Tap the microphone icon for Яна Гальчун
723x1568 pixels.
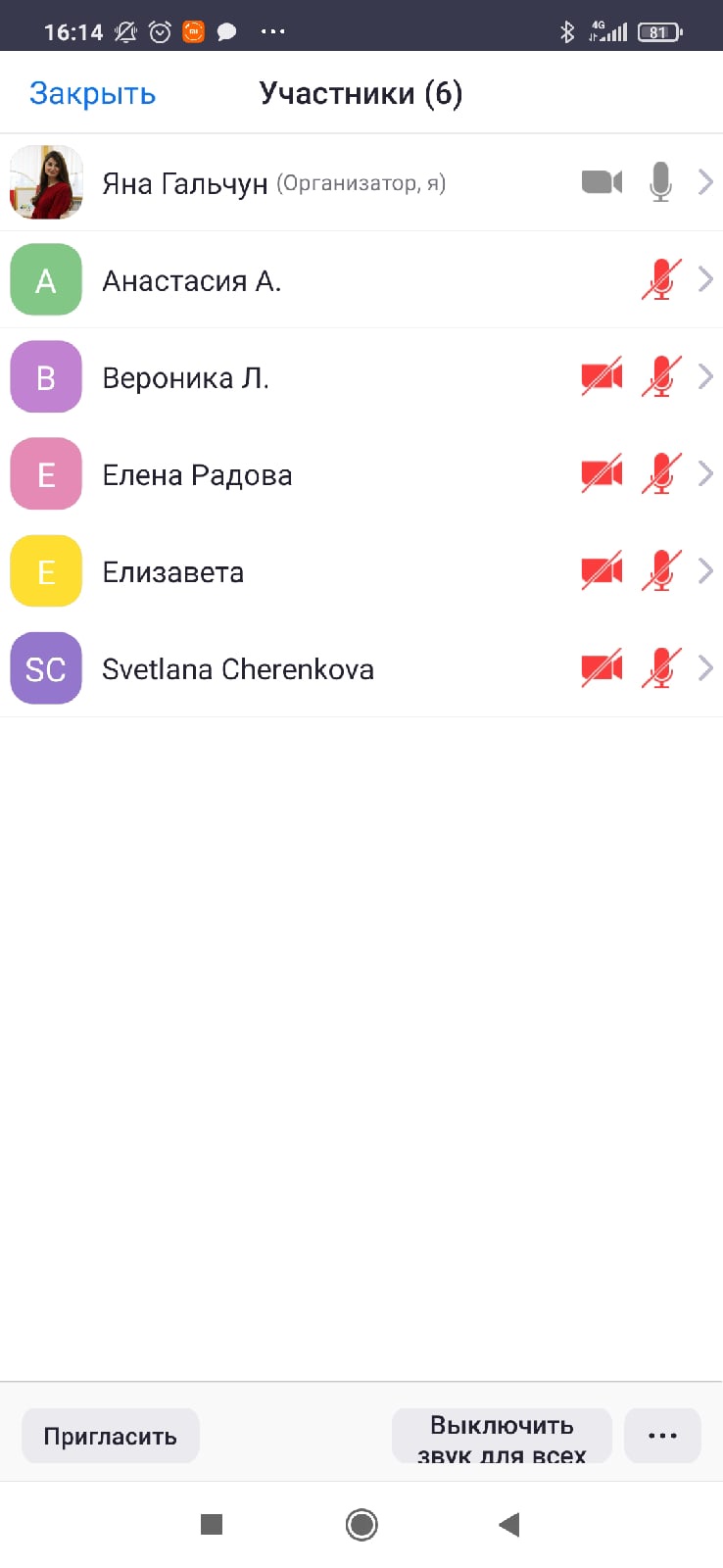pyautogui.click(x=661, y=182)
